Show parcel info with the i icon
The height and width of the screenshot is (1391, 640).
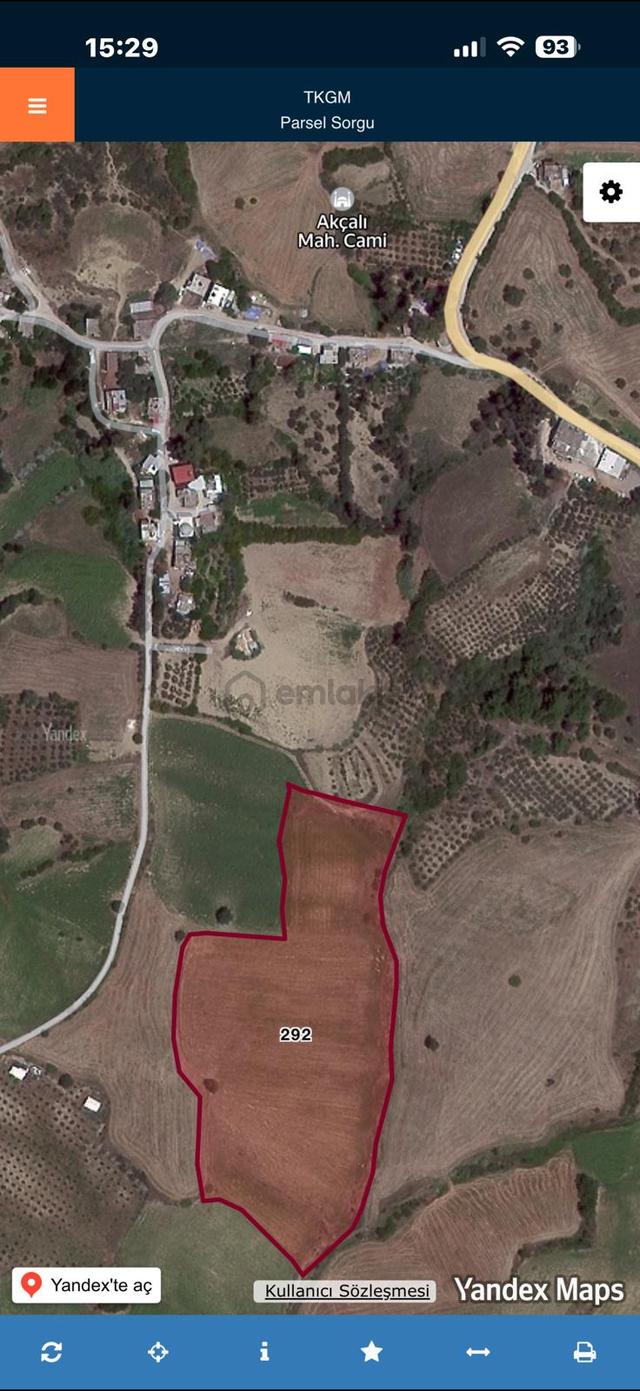coord(264,1352)
